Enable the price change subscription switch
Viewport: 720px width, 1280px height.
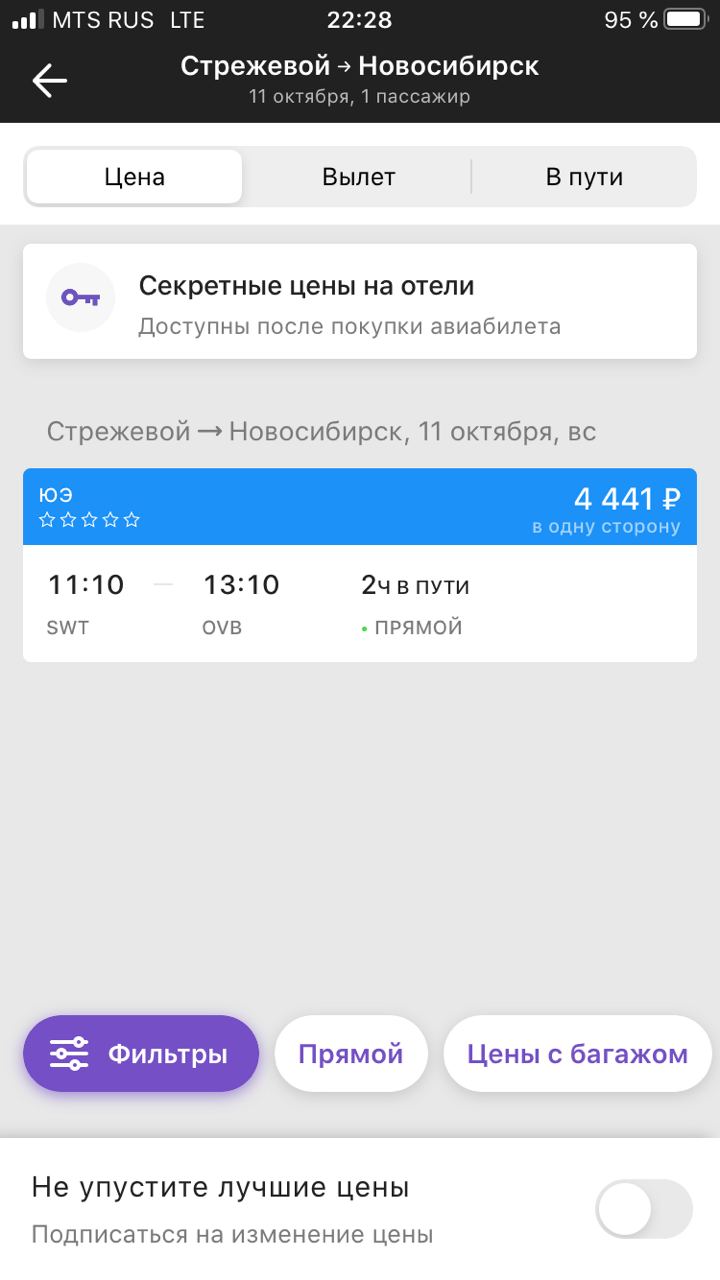[x=644, y=1209]
